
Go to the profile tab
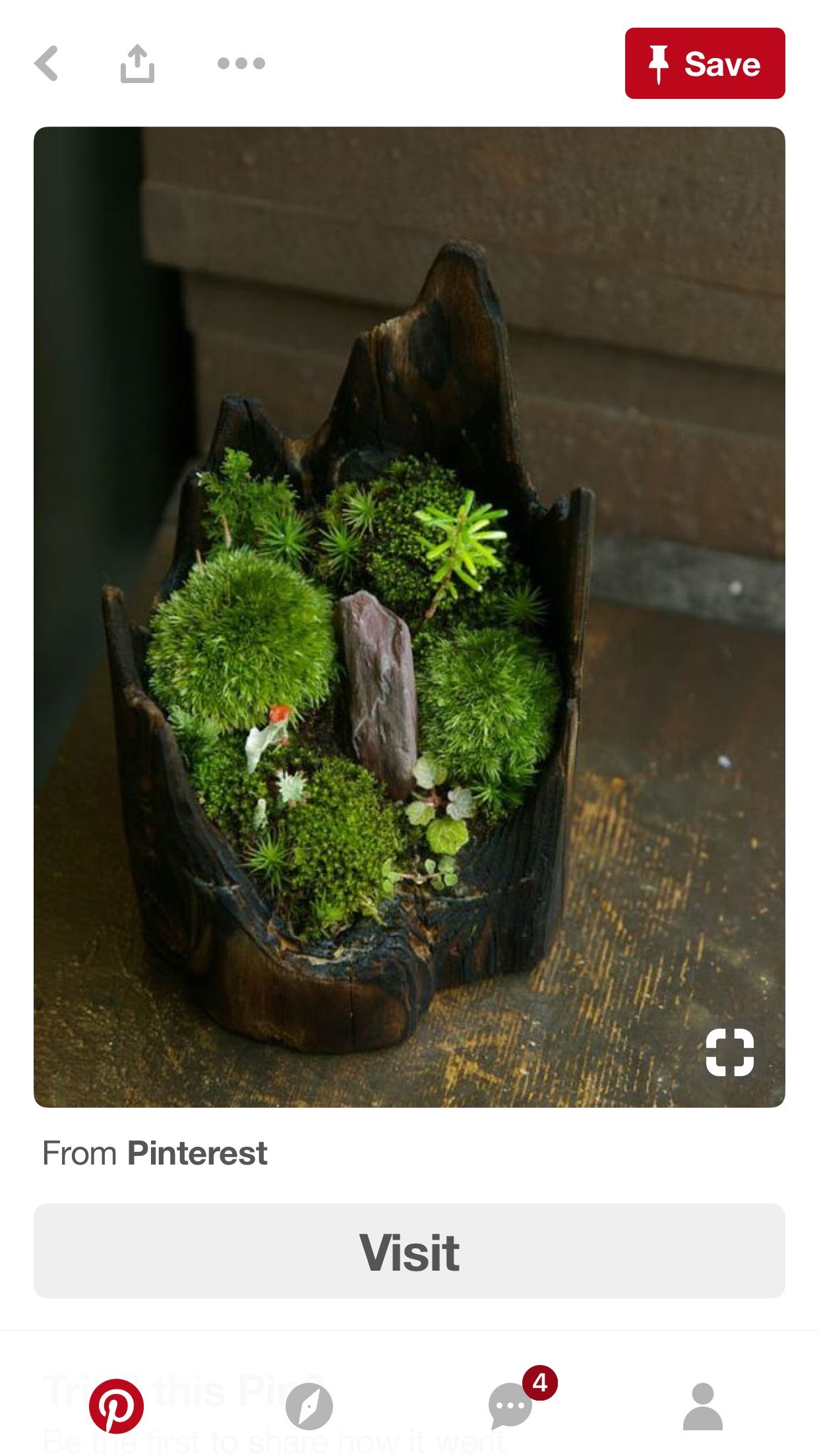pos(703,1406)
